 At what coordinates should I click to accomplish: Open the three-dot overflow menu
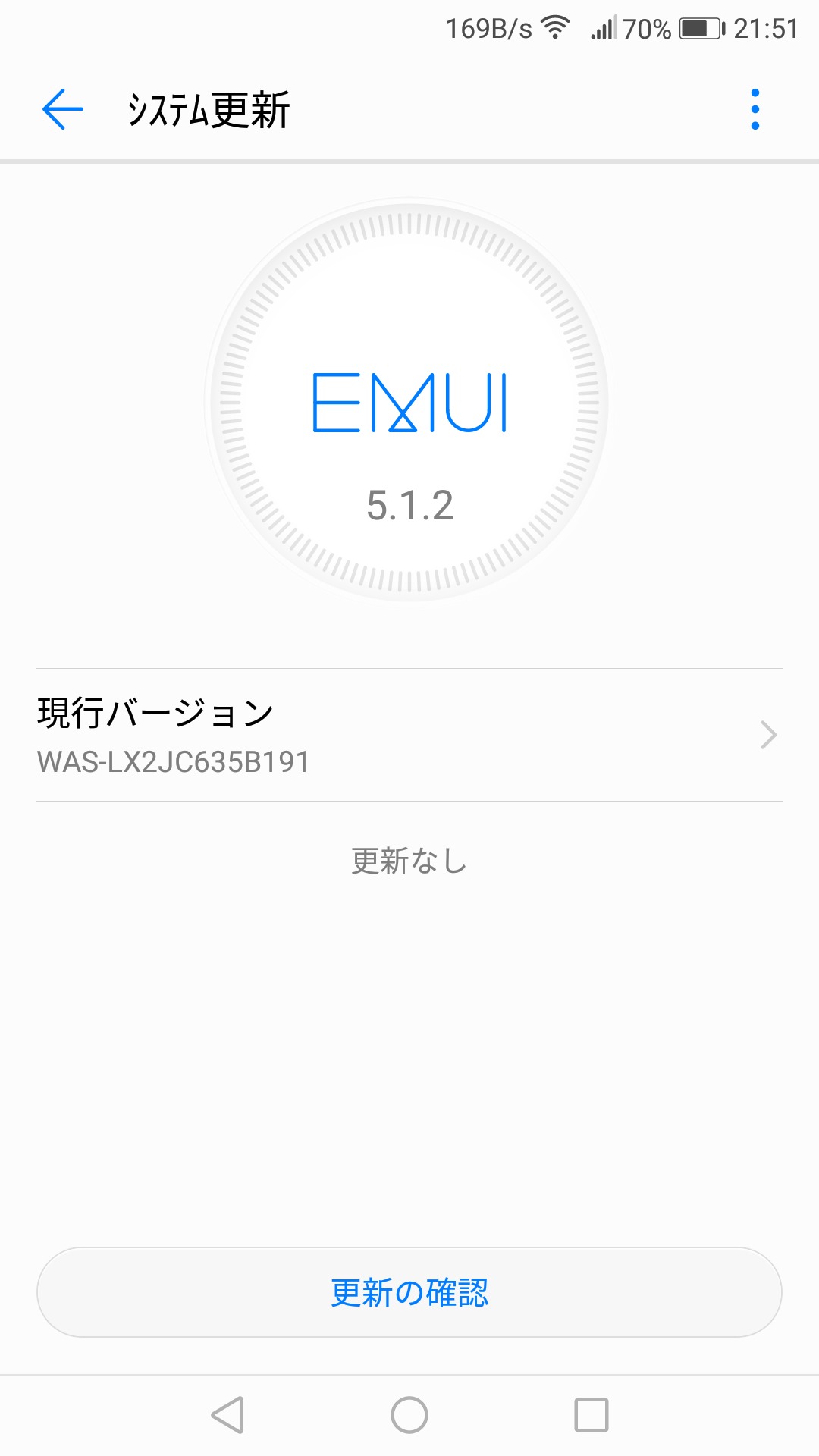click(755, 109)
